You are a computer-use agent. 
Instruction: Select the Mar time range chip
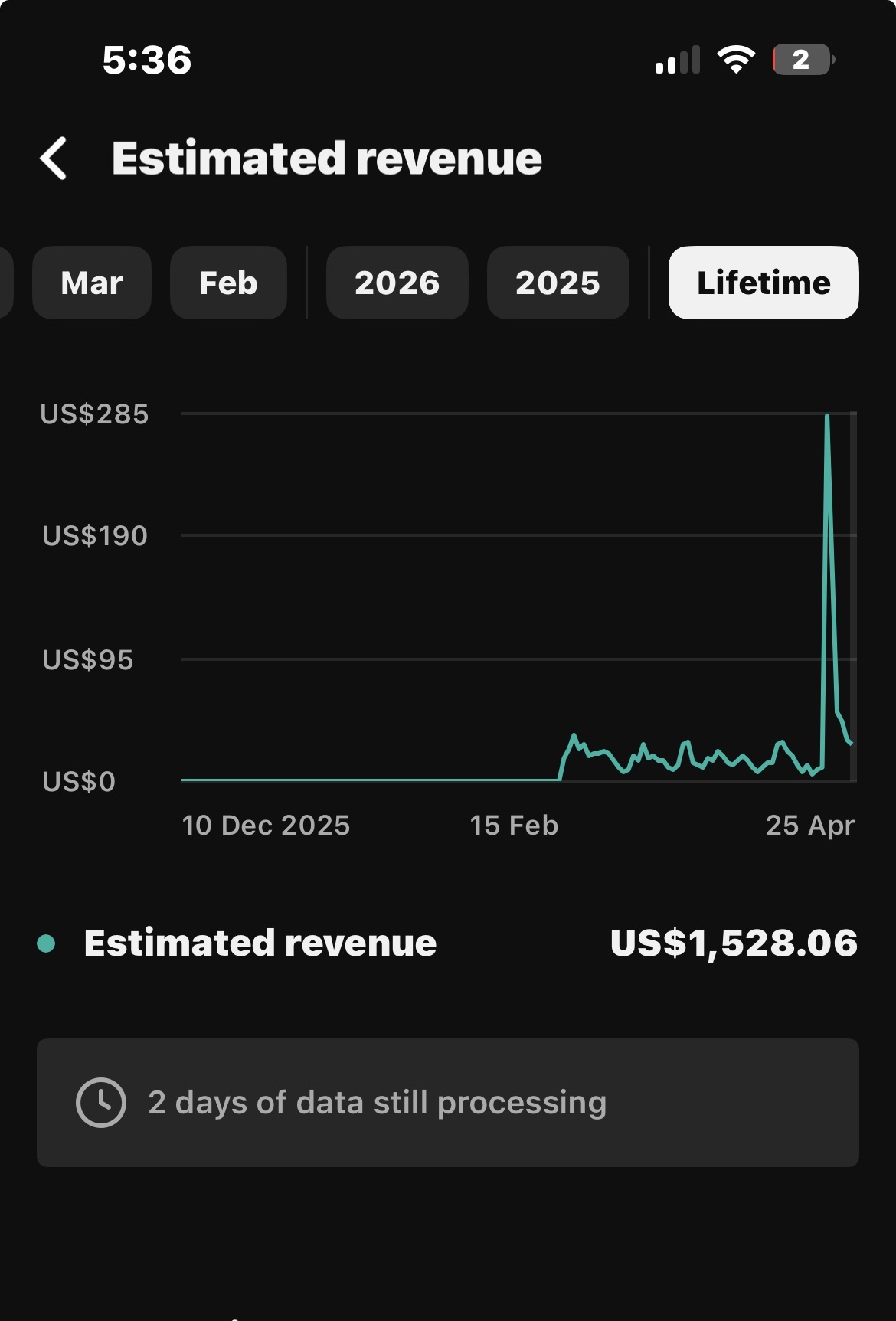[x=92, y=283]
